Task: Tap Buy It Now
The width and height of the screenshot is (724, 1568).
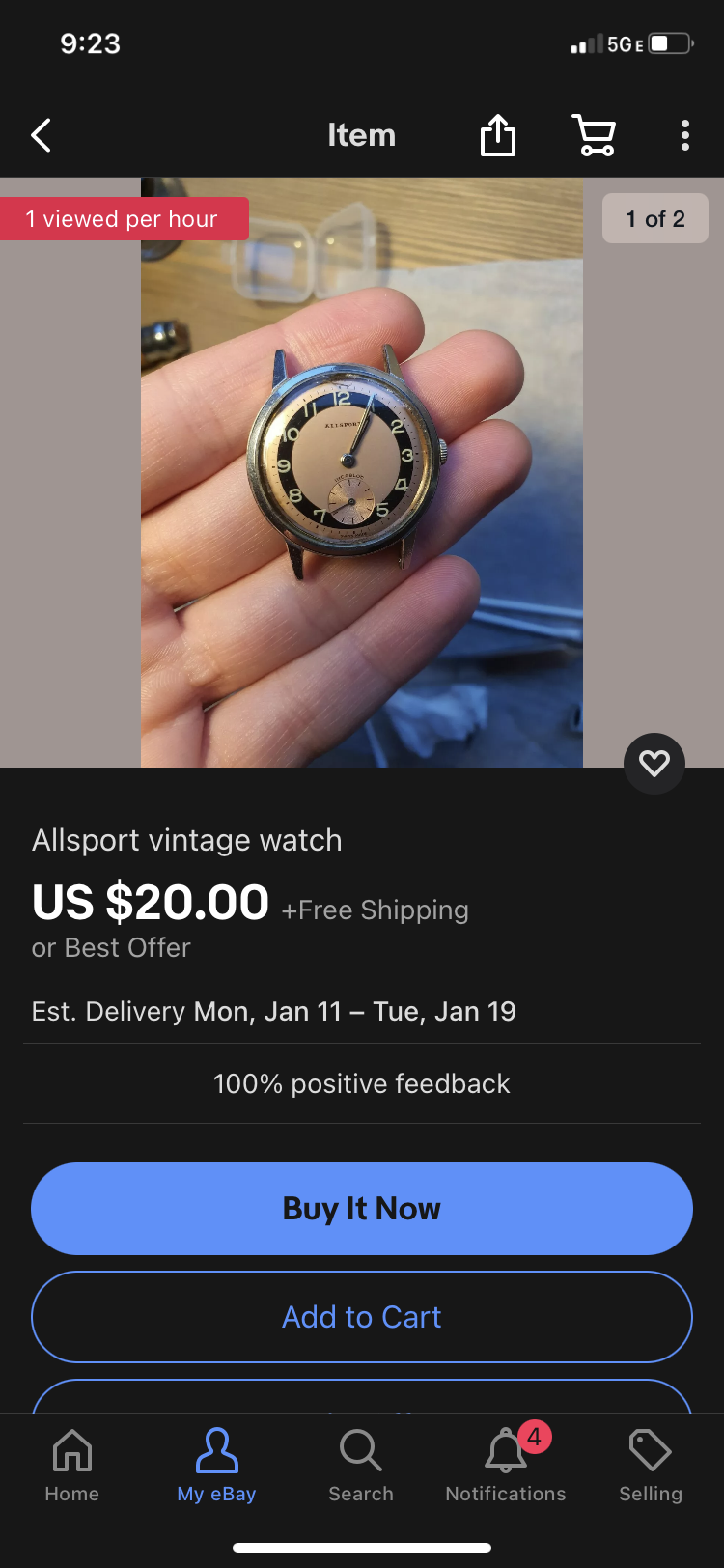Action: [362, 1209]
